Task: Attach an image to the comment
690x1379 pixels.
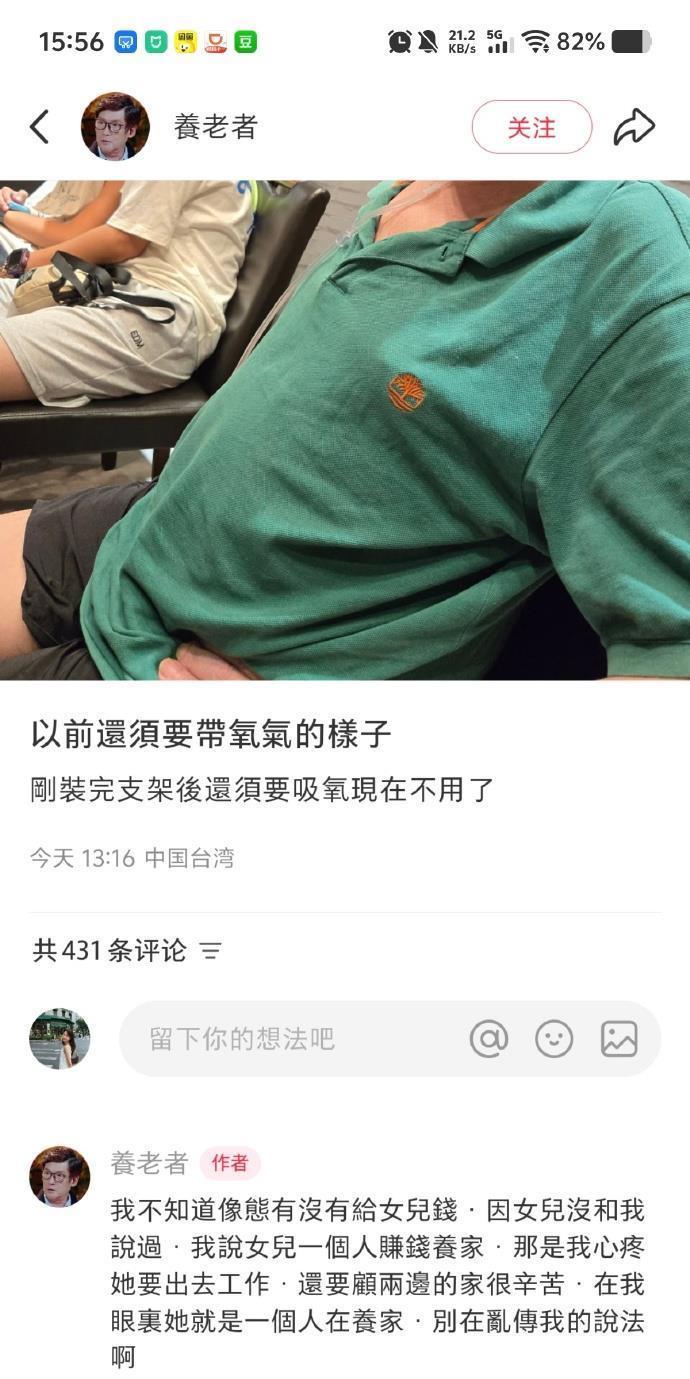Action: pyautogui.click(x=619, y=1039)
